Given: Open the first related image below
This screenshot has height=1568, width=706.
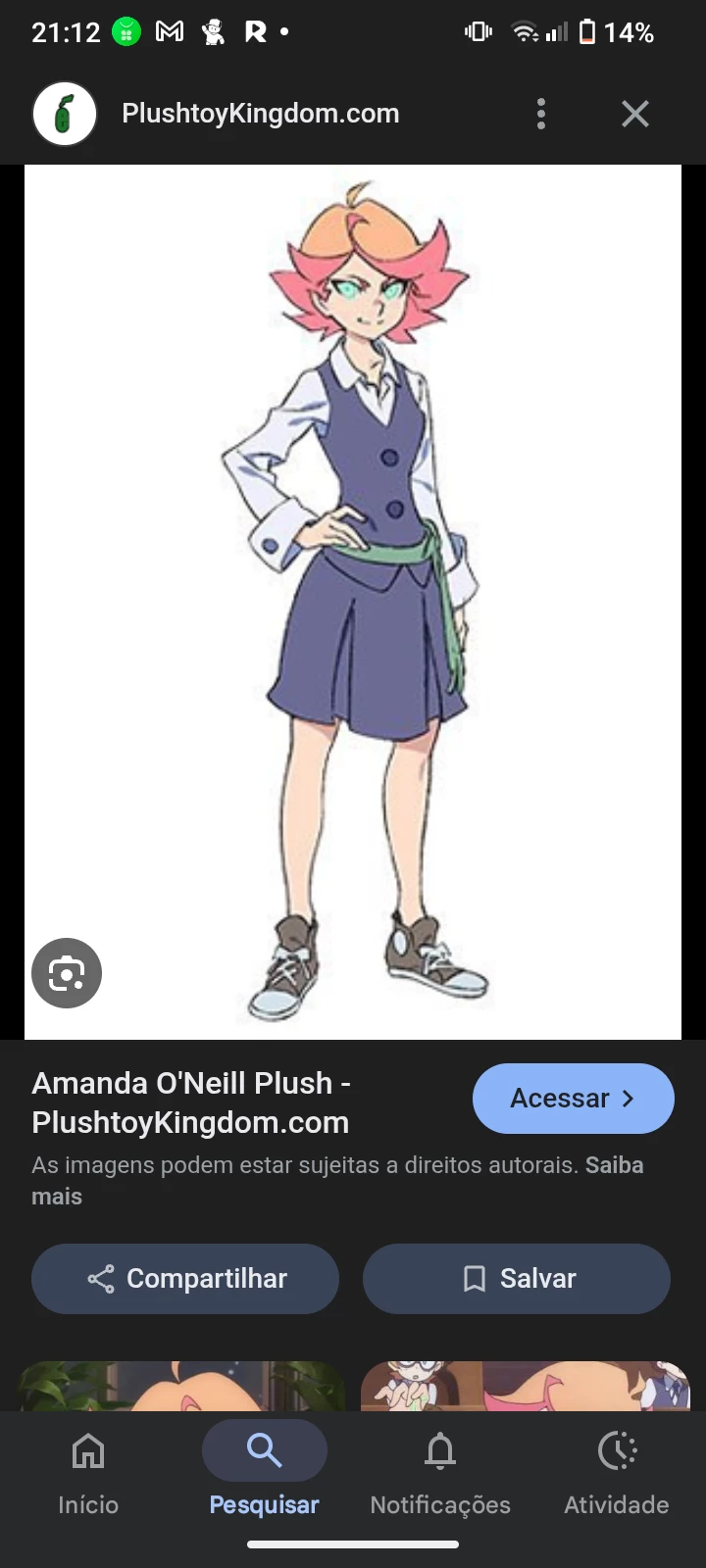Looking at the screenshot, I should [x=182, y=1386].
